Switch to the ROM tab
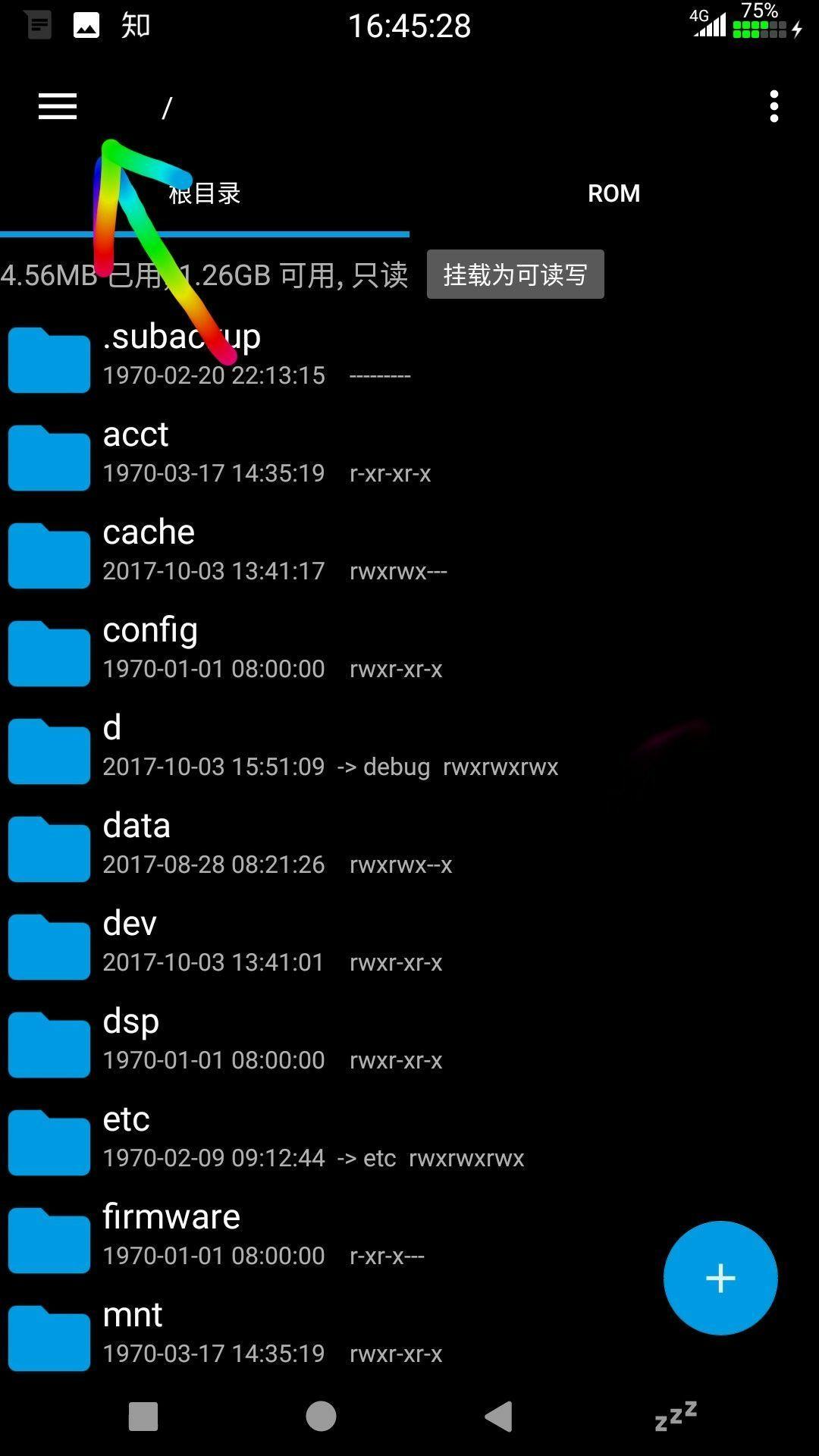Screen dimensions: 819x1456 pos(613,193)
